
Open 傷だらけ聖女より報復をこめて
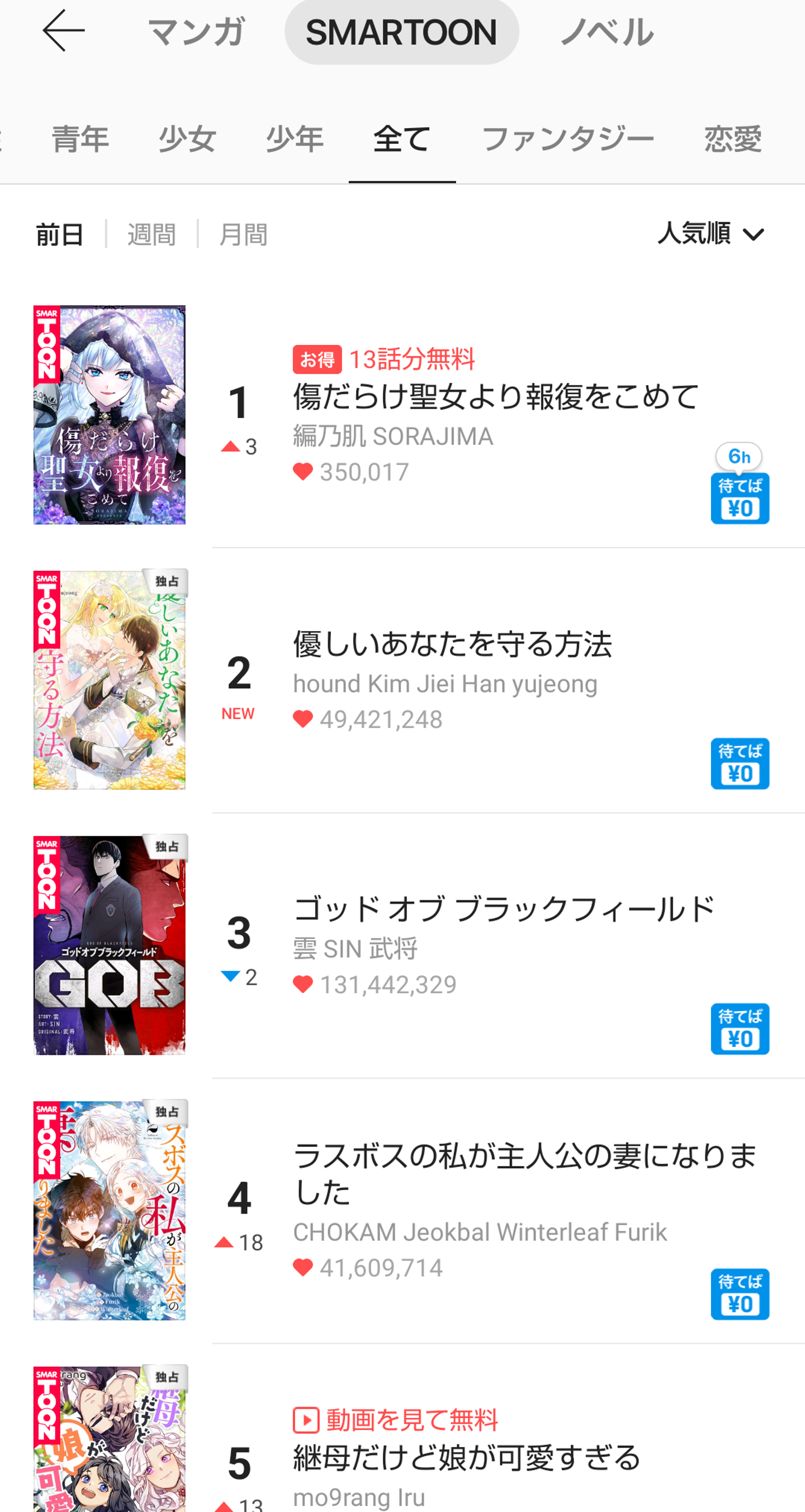(x=495, y=397)
